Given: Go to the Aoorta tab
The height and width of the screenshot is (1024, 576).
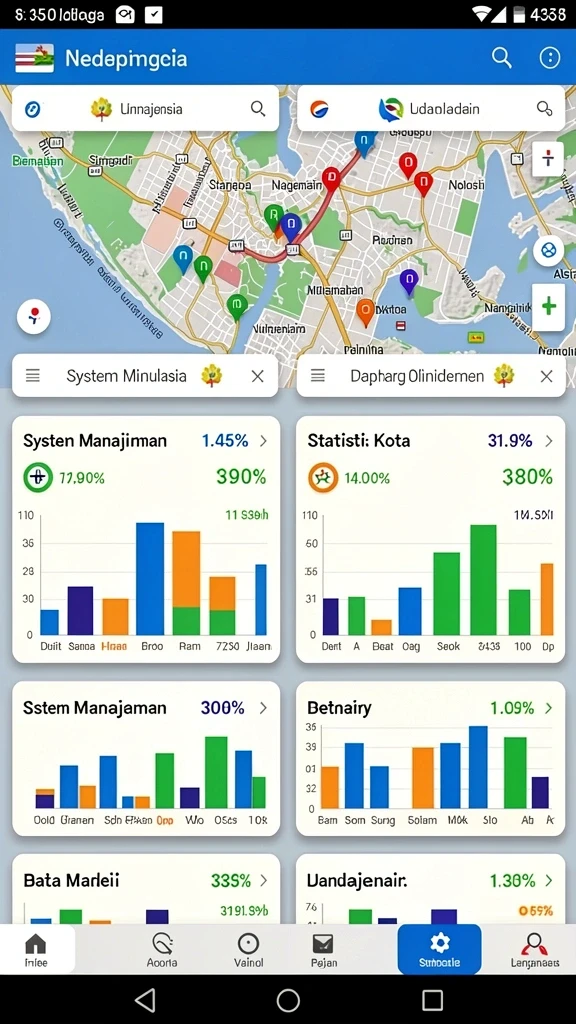Looking at the screenshot, I should tap(161, 950).
